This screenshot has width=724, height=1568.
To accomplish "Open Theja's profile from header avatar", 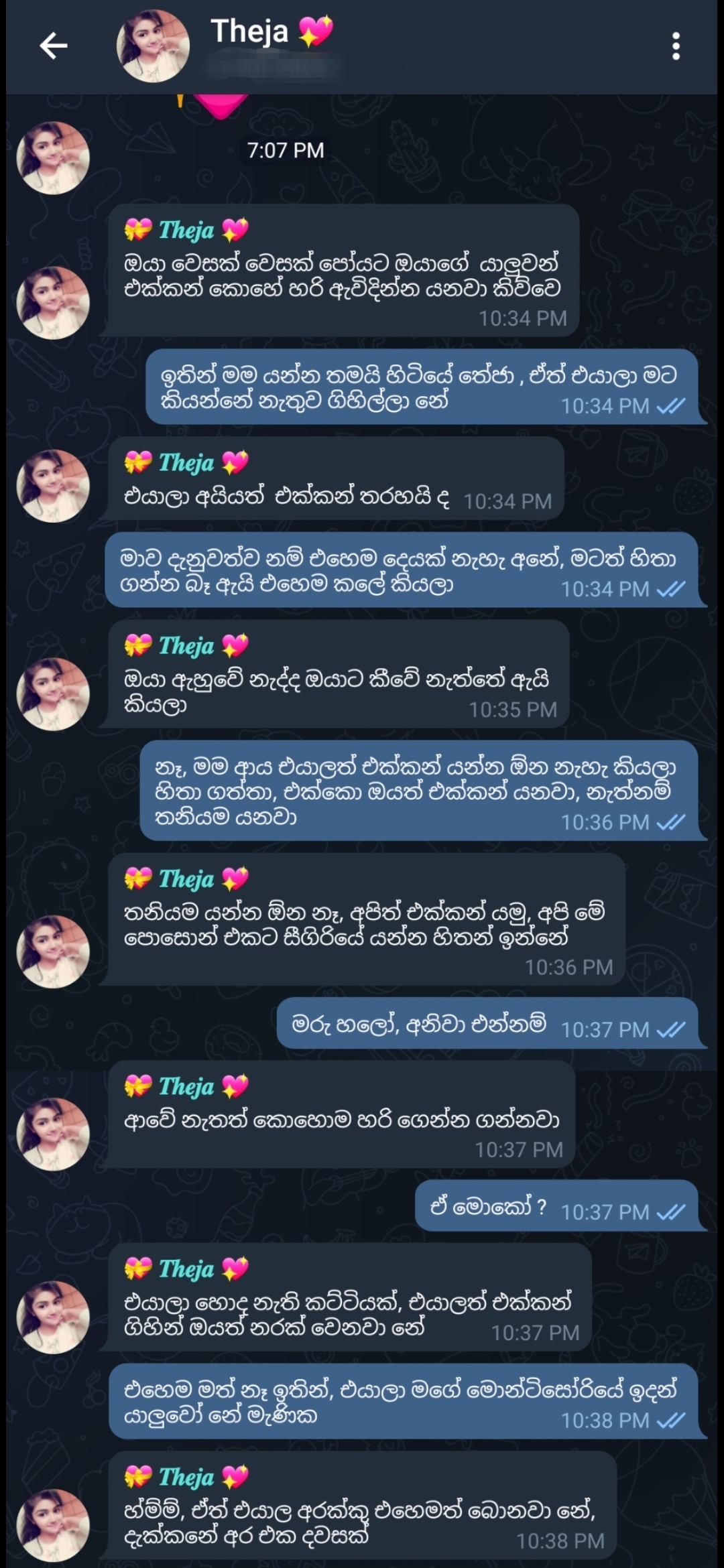I will (153, 46).
